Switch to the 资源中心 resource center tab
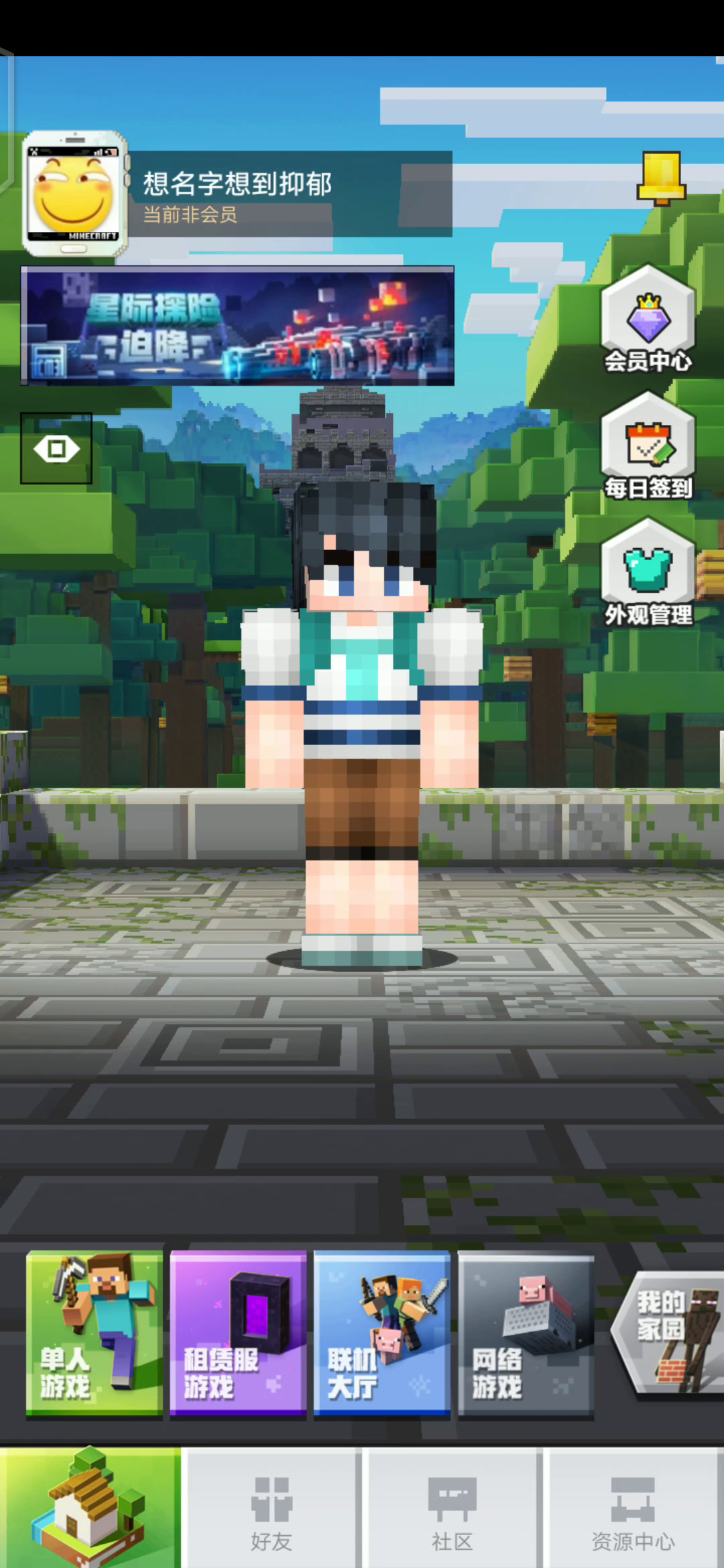Screen dimensions: 724x1568 coord(633,1507)
